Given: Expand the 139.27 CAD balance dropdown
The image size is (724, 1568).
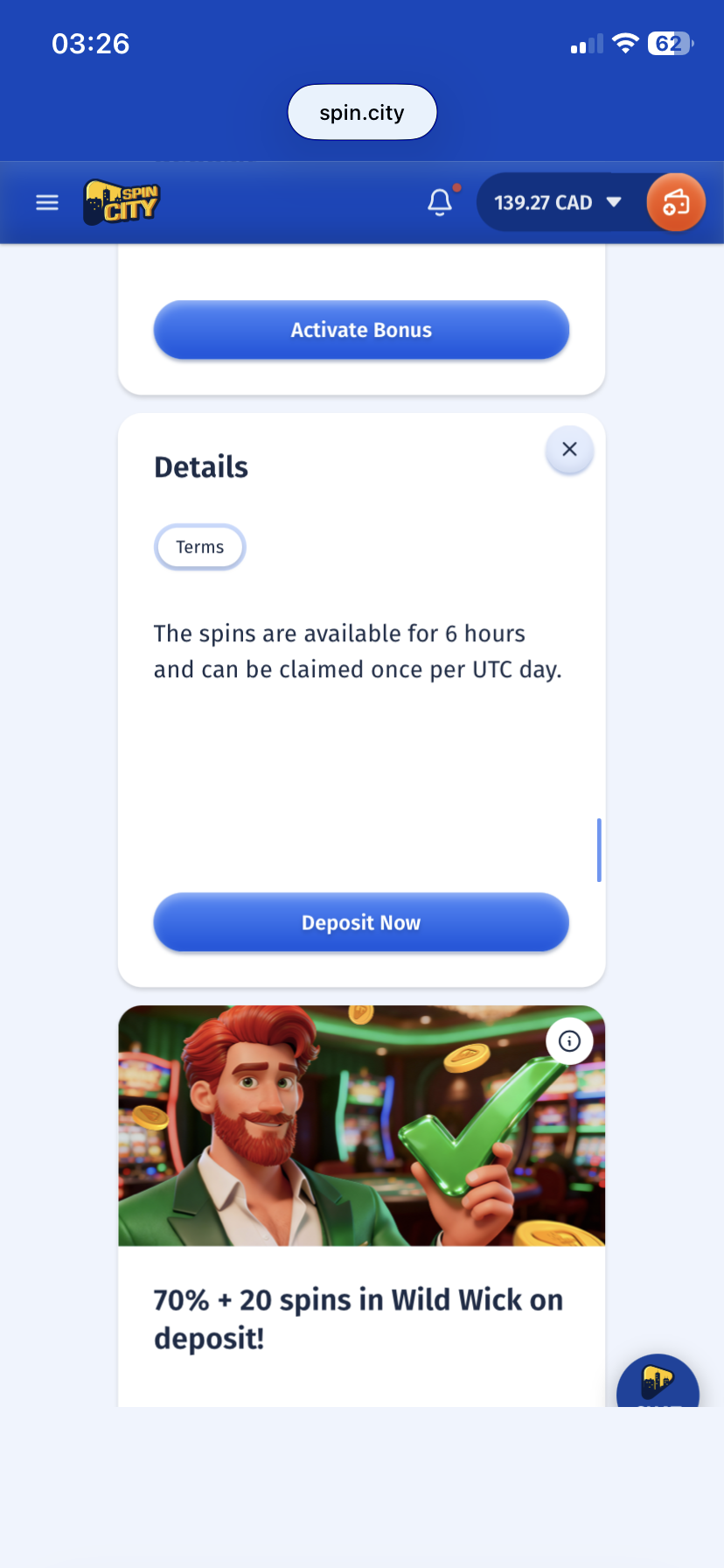Looking at the screenshot, I should [558, 203].
